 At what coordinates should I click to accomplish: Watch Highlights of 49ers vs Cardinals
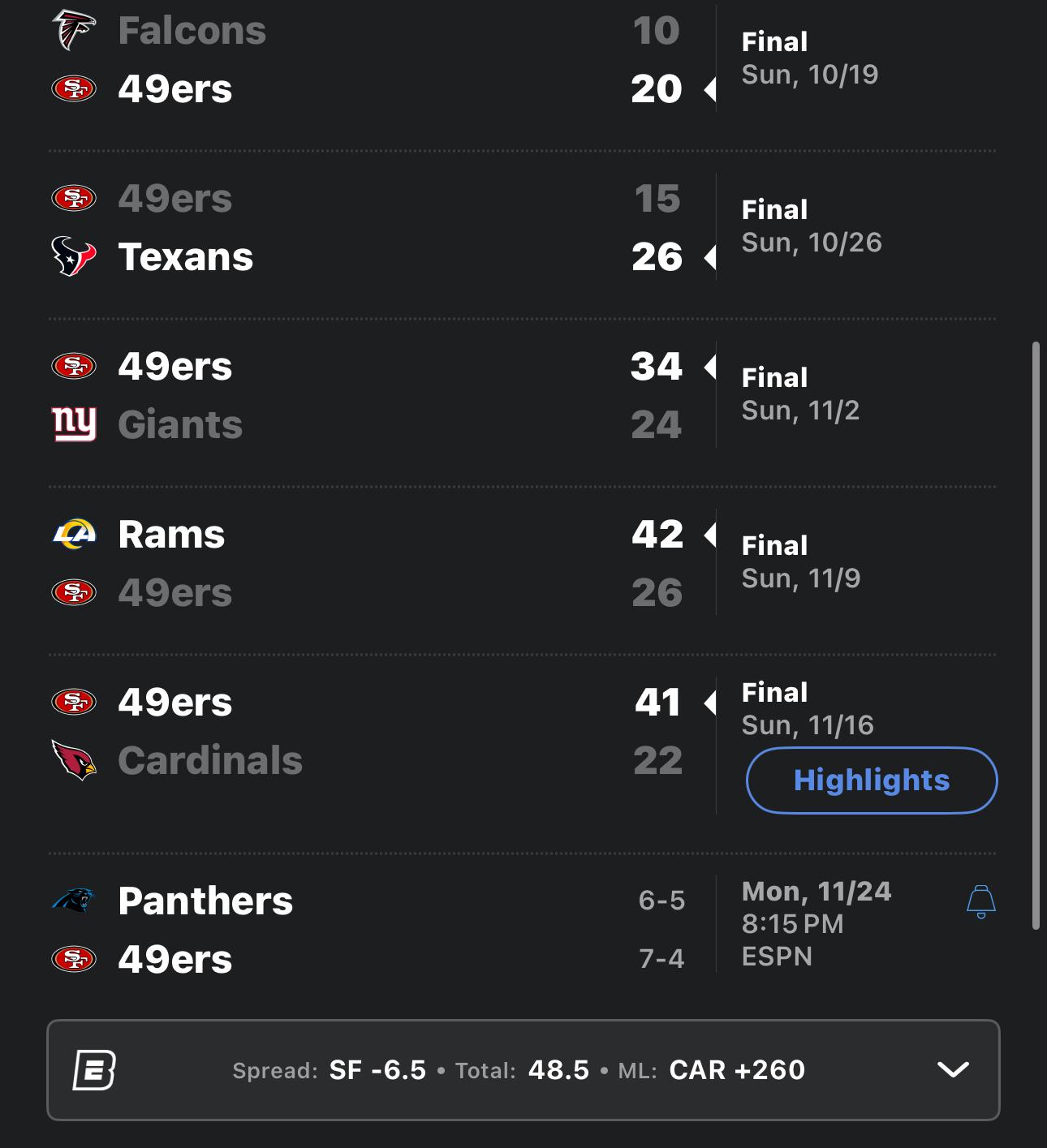click(871, 780)
